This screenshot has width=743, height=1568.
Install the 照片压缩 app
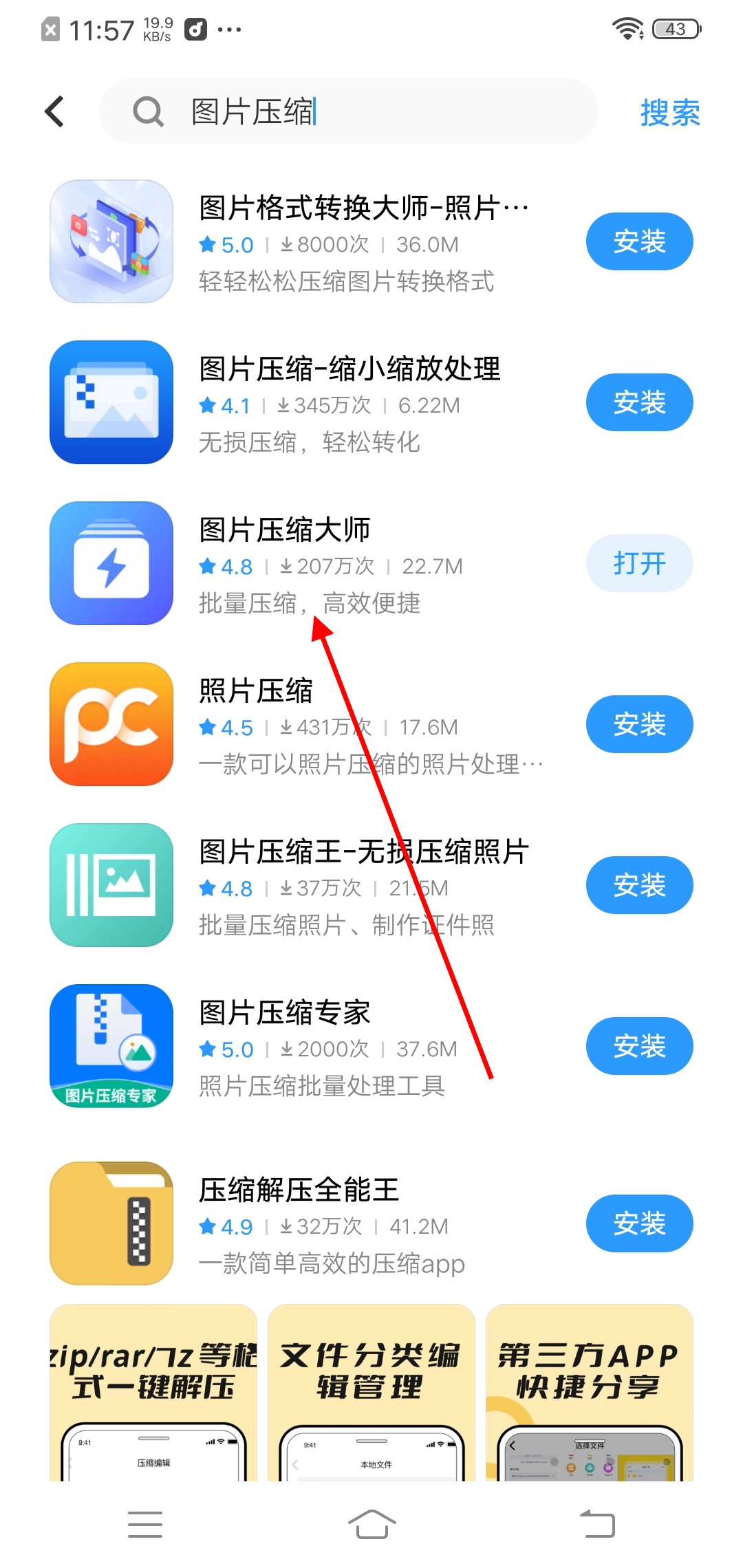[639, 724]
